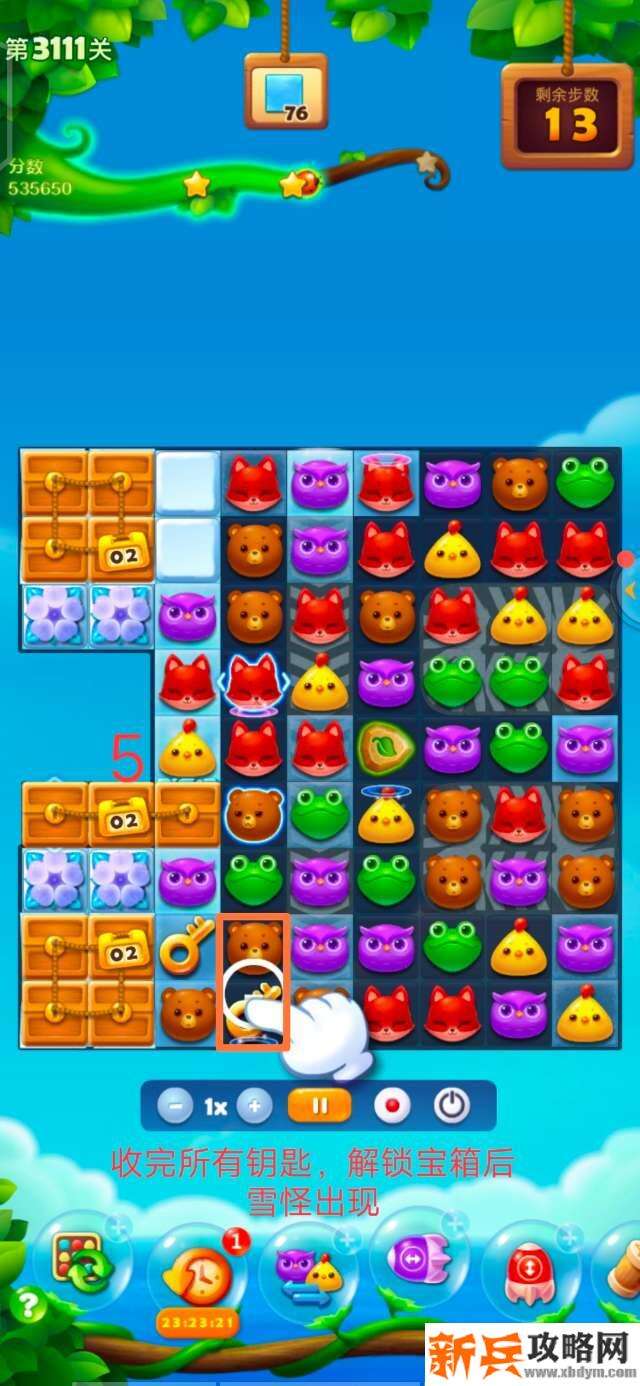
Task: Pause with the orange pause button
Action: tap(320, 1106)
